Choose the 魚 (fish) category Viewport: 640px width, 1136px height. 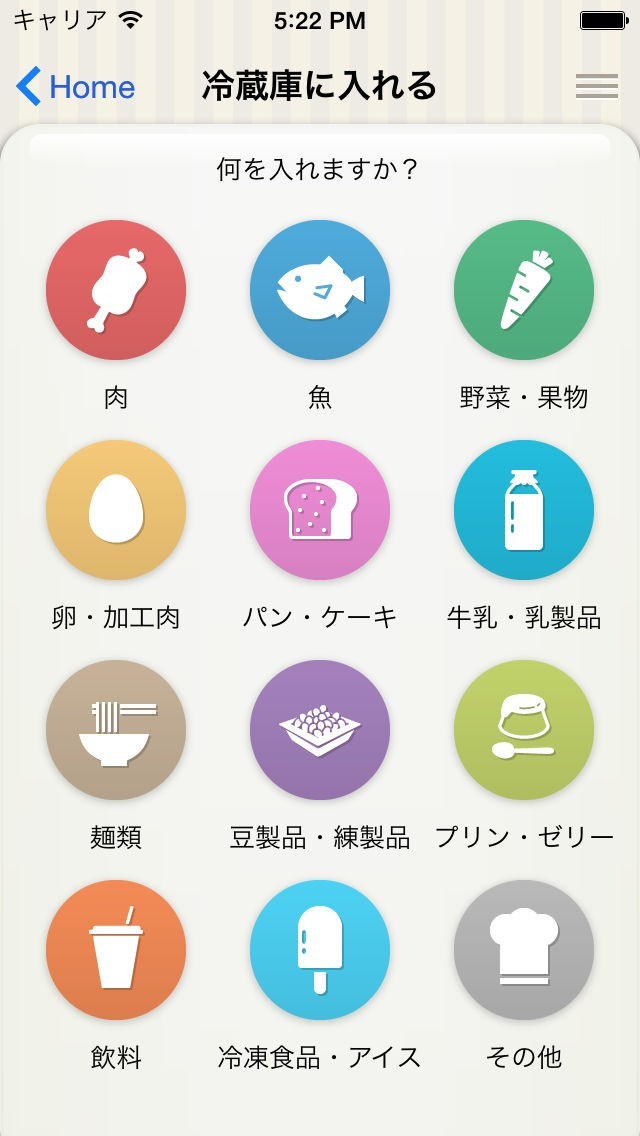click(320, 290)
